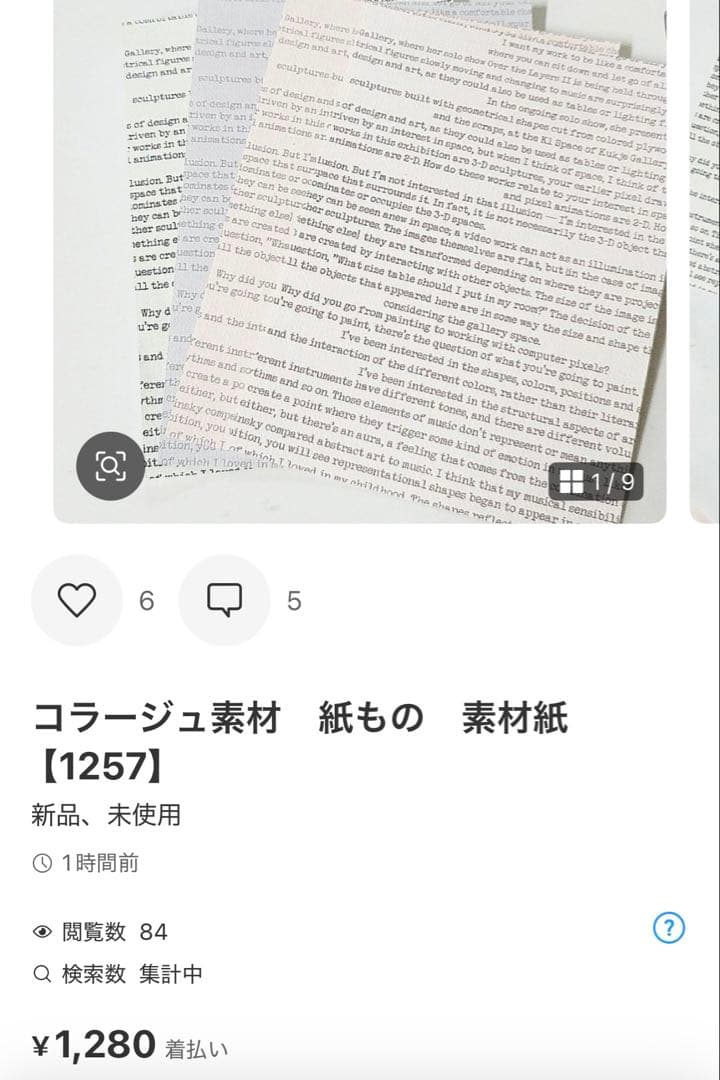Search similar items with the image search icon
This screenshot has width=720, height=1080.
point(110,466)
